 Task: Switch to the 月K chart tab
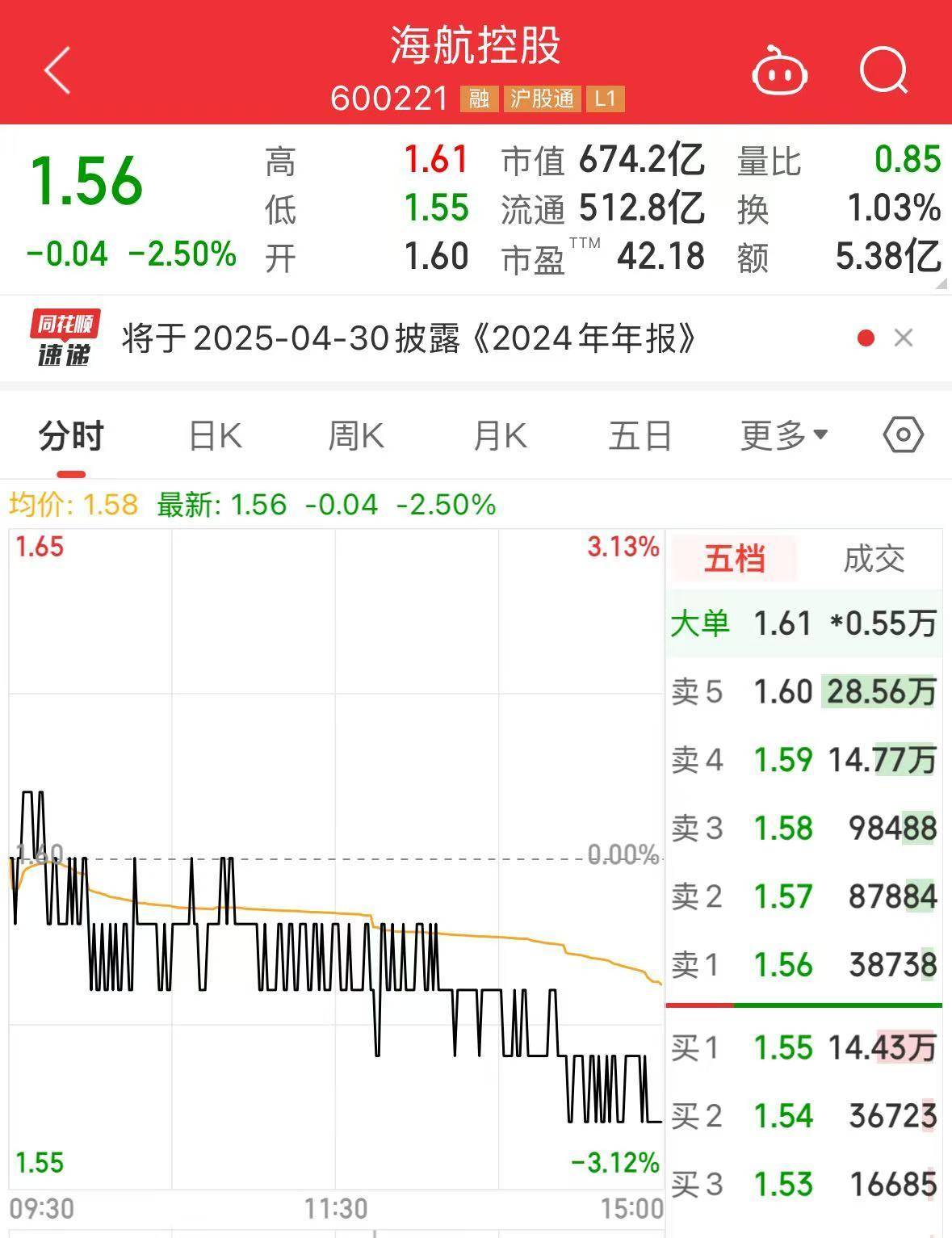pyautogui.click(x=500, y=436)
